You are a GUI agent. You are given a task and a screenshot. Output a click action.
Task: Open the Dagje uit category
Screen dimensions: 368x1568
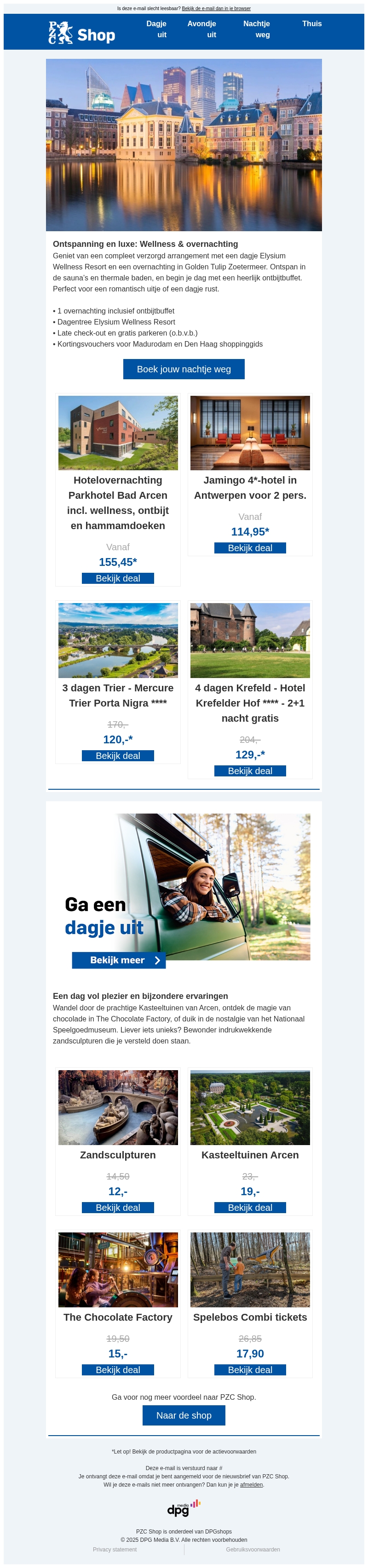[156, 29]
